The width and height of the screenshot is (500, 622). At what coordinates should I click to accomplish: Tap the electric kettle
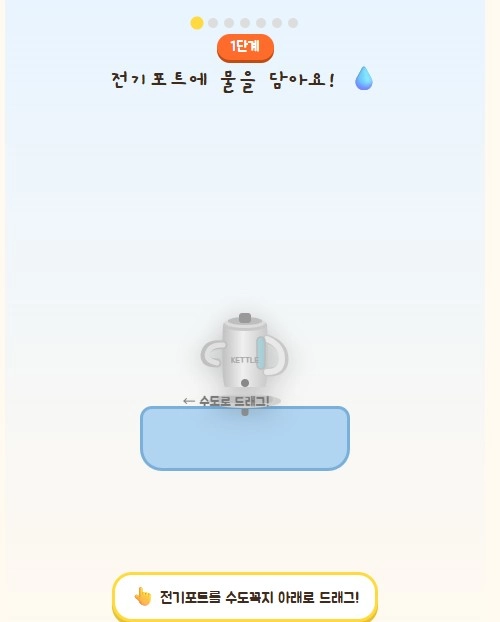[x=244, y=352]
